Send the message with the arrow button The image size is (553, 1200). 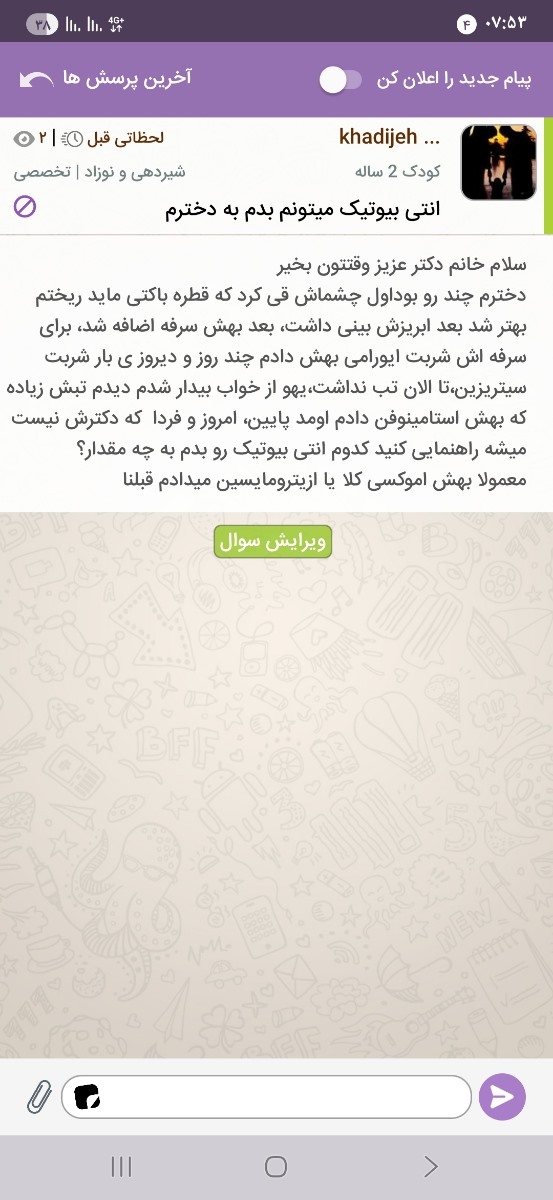click(502, 1097)
